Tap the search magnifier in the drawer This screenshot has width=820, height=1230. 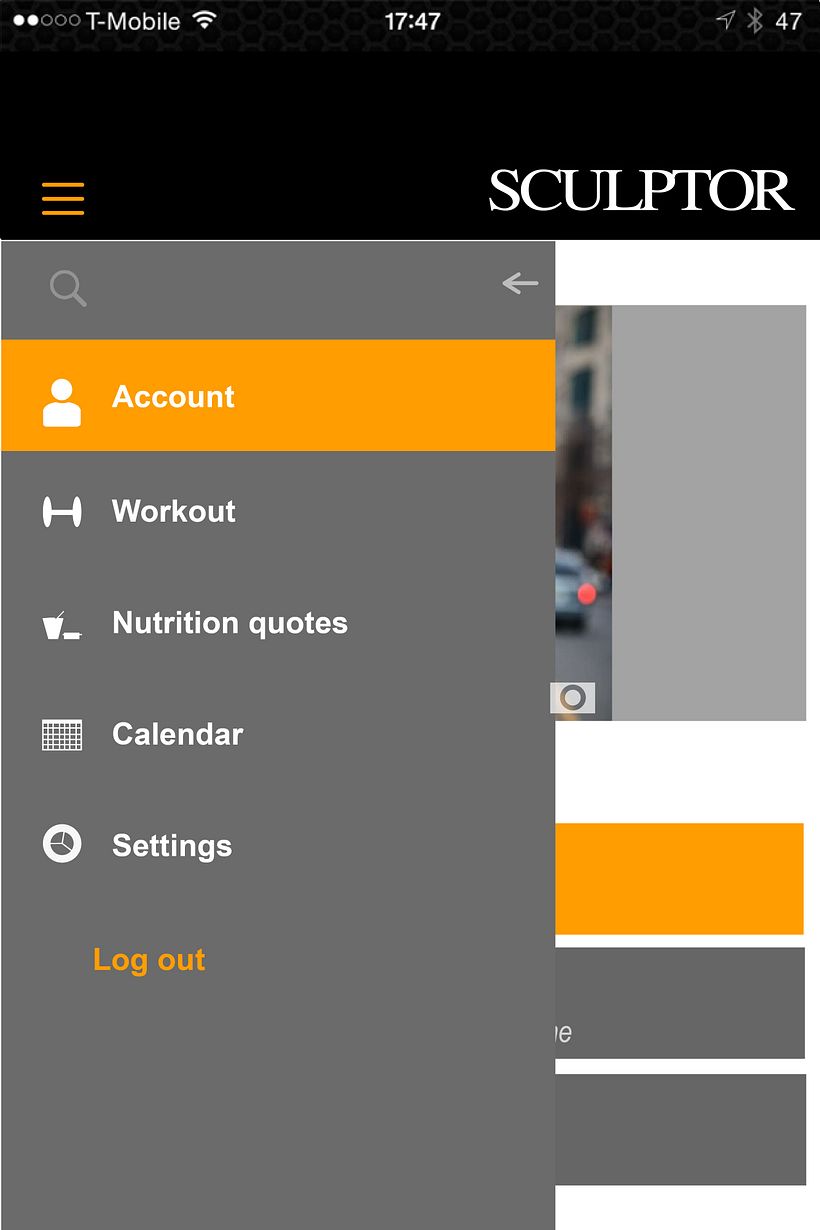(x=68, y=288)
